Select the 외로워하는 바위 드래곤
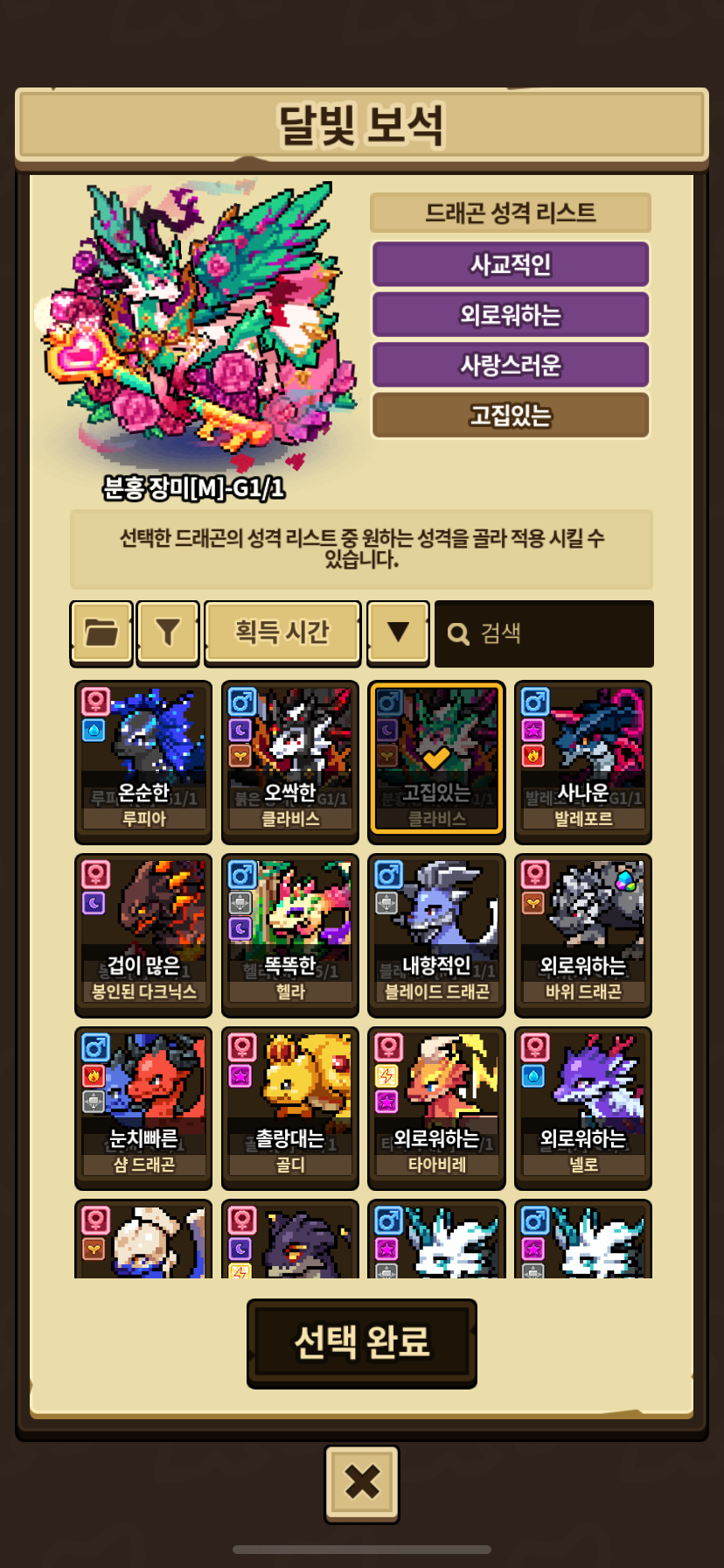The width and height of the screenshot is (724, 1568). point(583,934)
